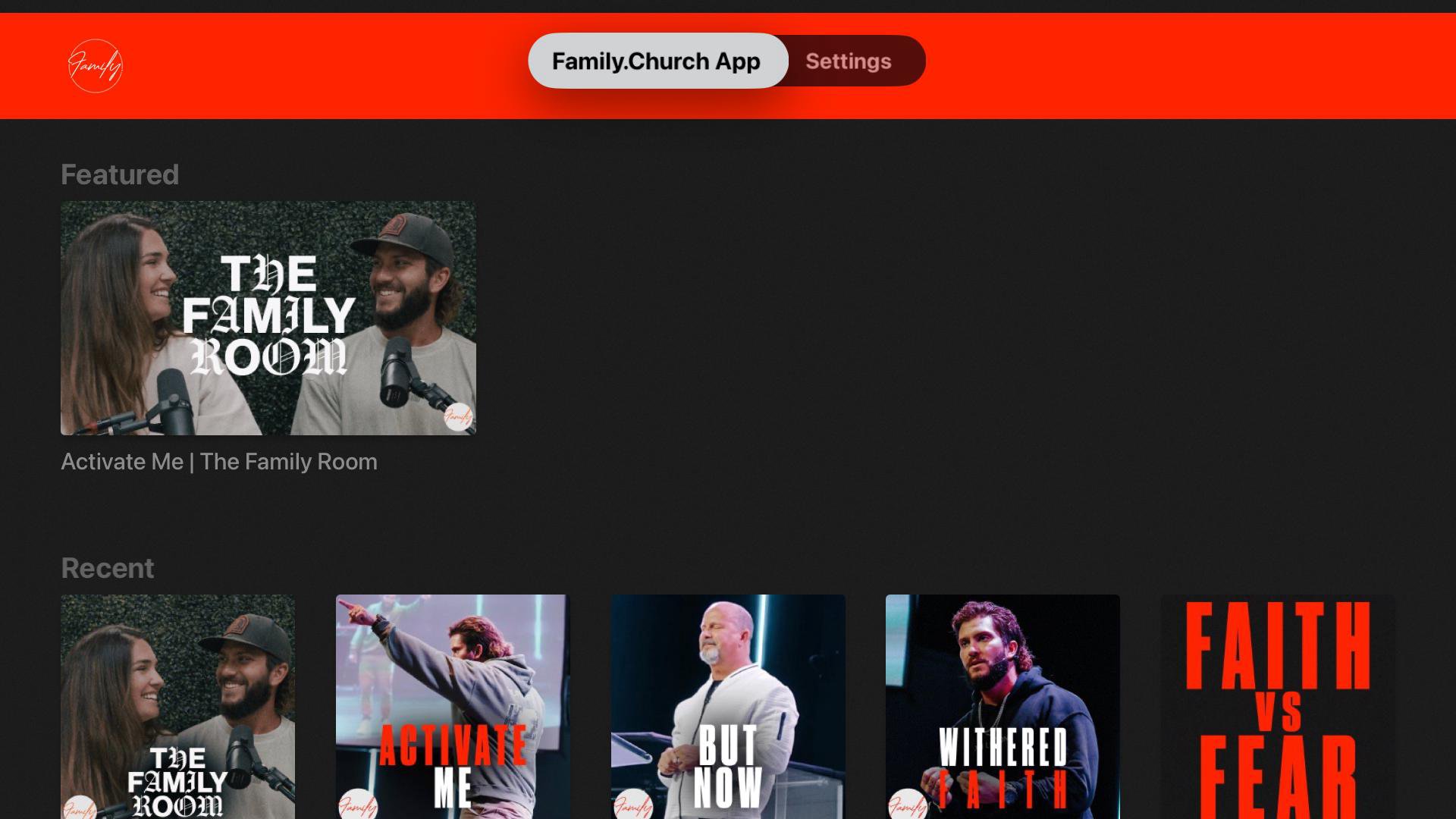1456x819 pixels.
Task: Open The Family Room in Recent
Action: [x=178, y=706]
